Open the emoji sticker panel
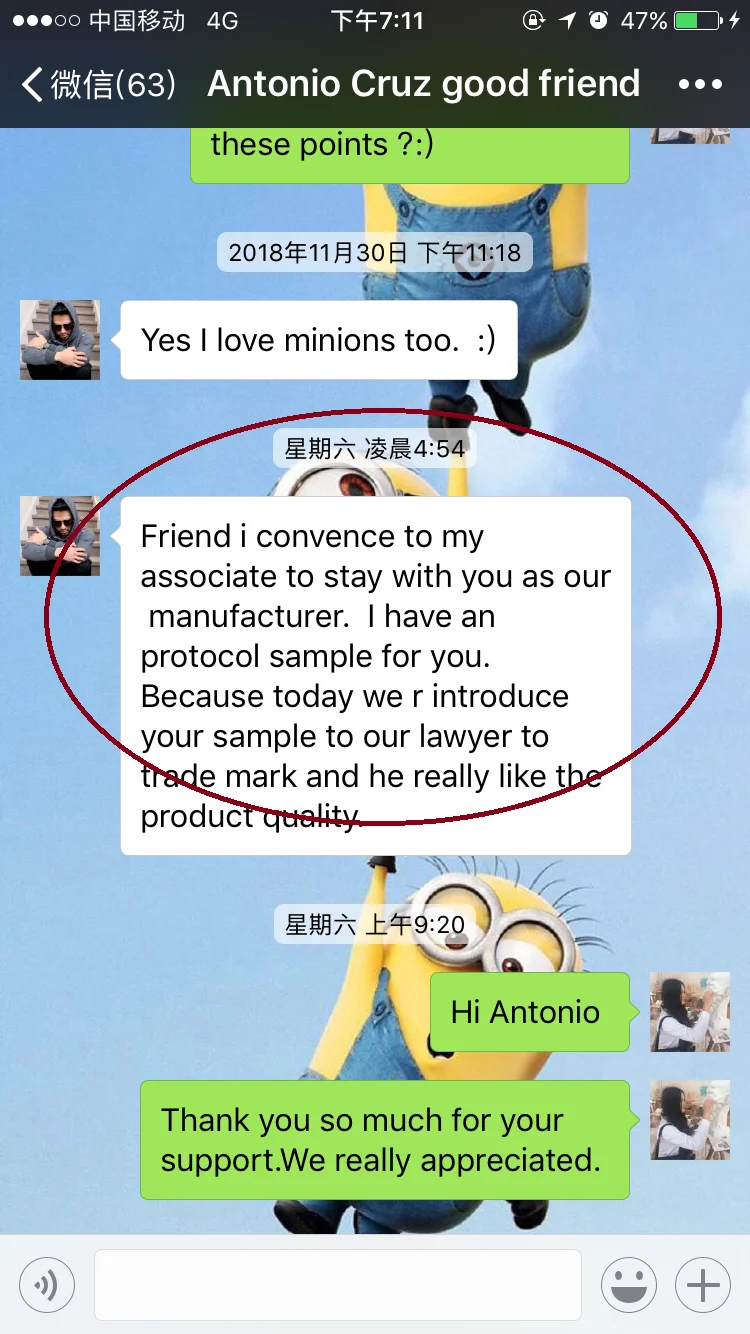750x1334 pixels. click(x=628, y=1285)
